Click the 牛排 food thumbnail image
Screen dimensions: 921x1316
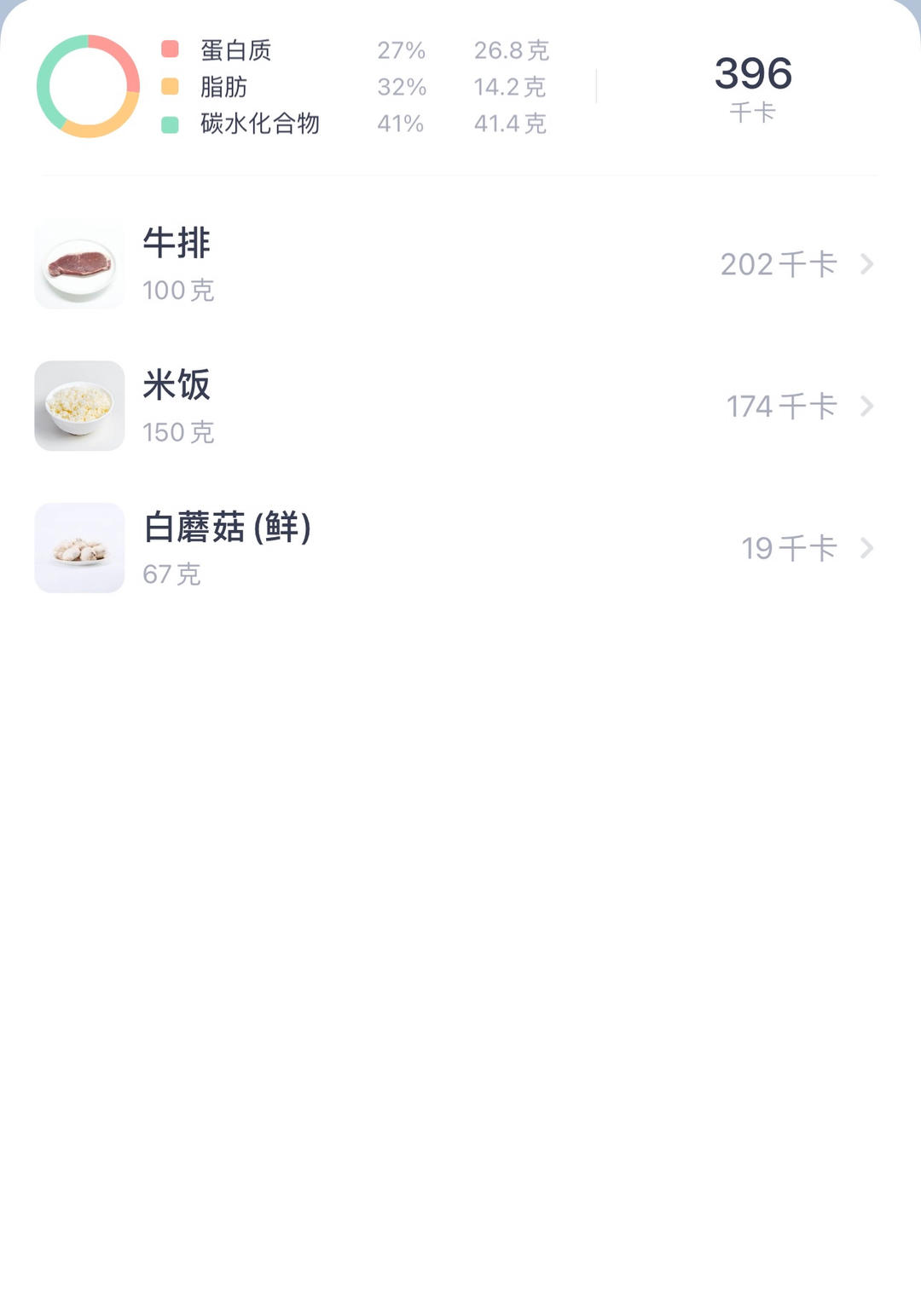coord(78,263)
